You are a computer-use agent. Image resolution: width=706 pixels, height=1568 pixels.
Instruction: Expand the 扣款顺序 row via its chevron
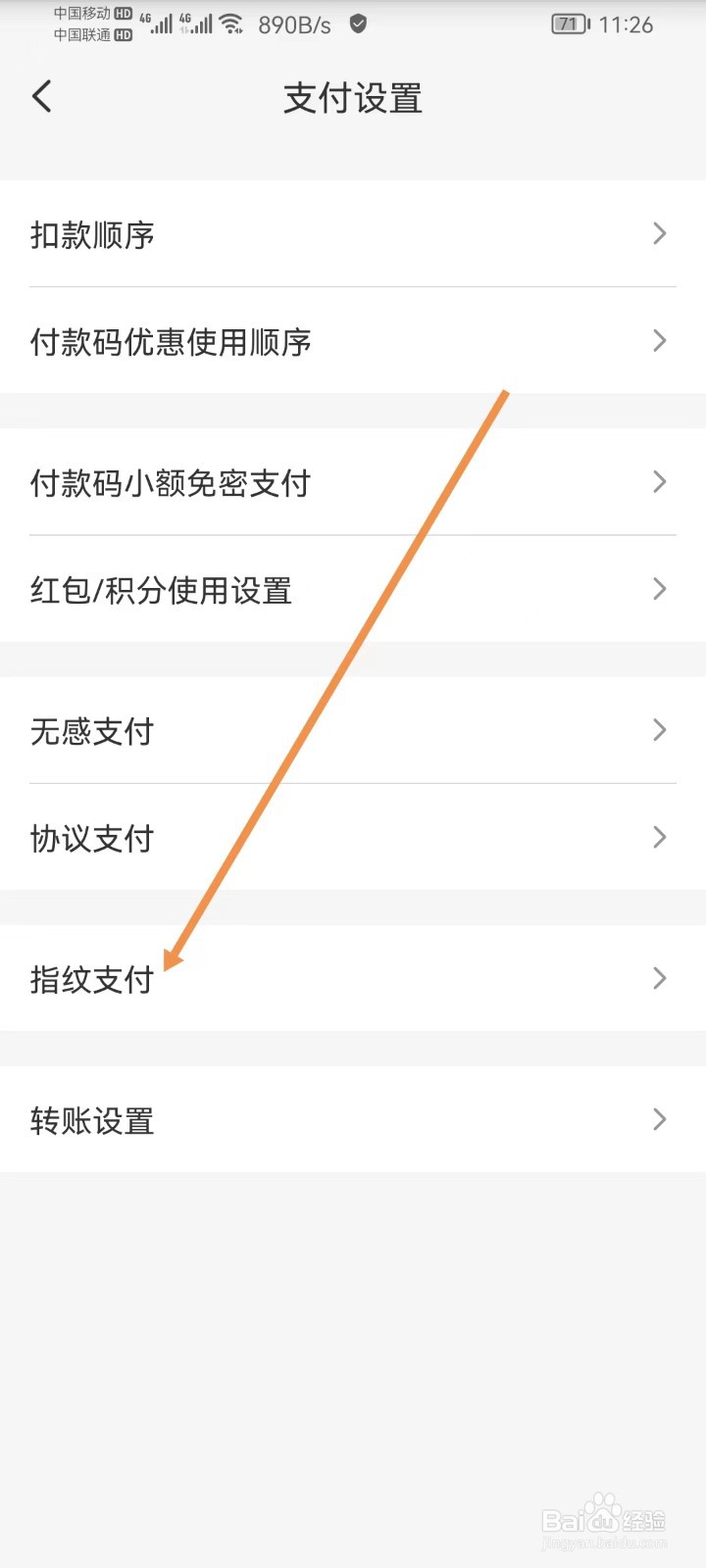click(659, 234)
